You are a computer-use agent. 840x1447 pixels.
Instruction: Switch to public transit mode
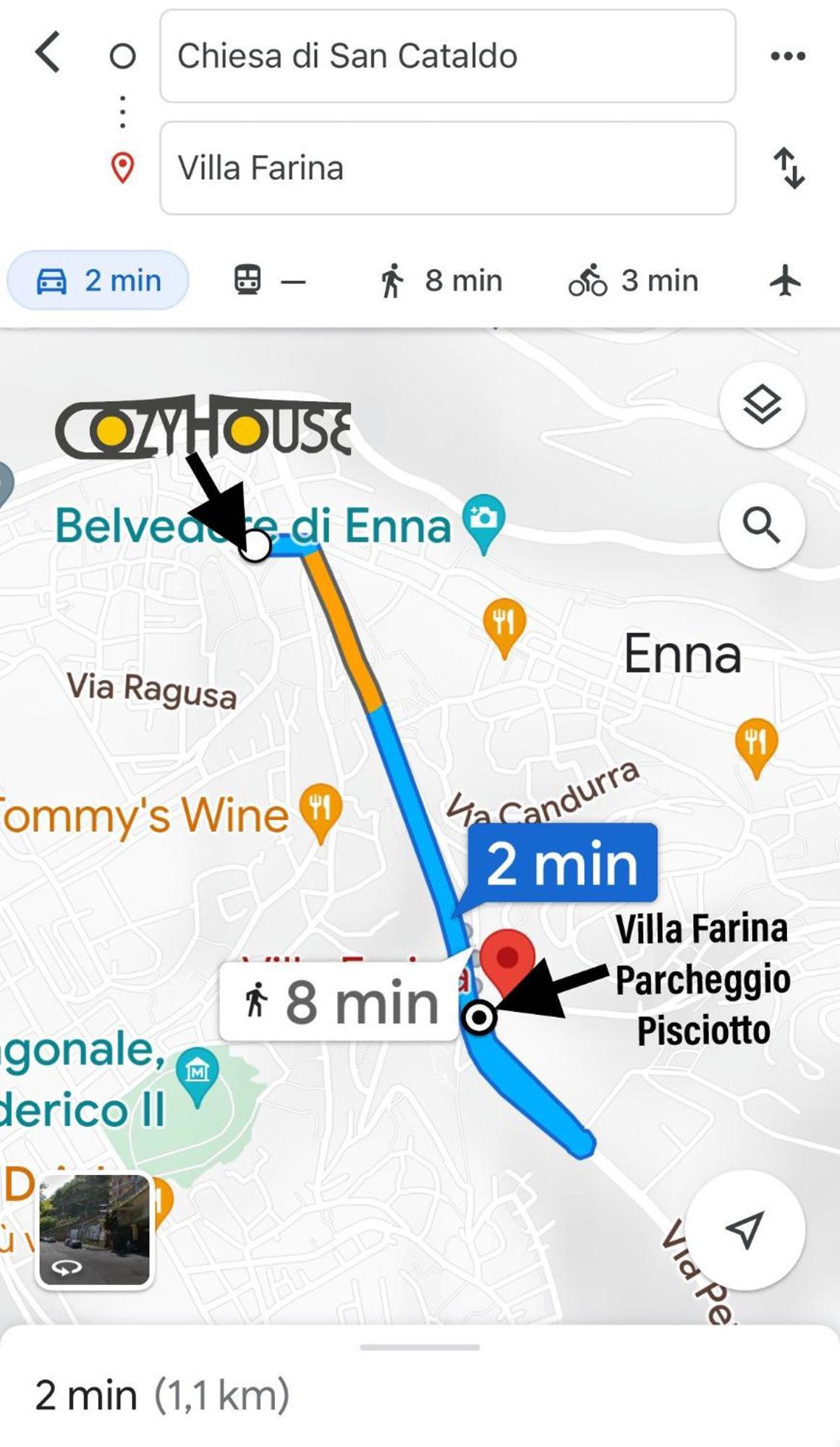268,281
